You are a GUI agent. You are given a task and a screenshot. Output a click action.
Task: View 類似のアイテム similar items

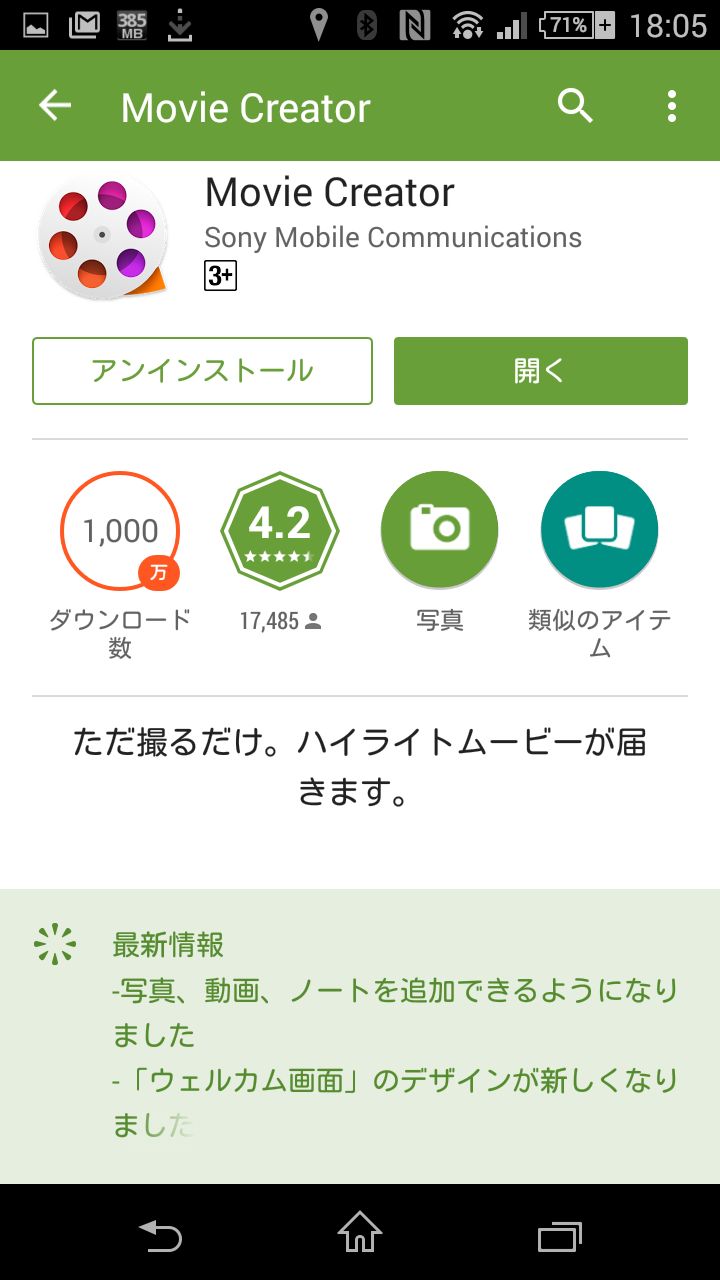coord(600,530)
